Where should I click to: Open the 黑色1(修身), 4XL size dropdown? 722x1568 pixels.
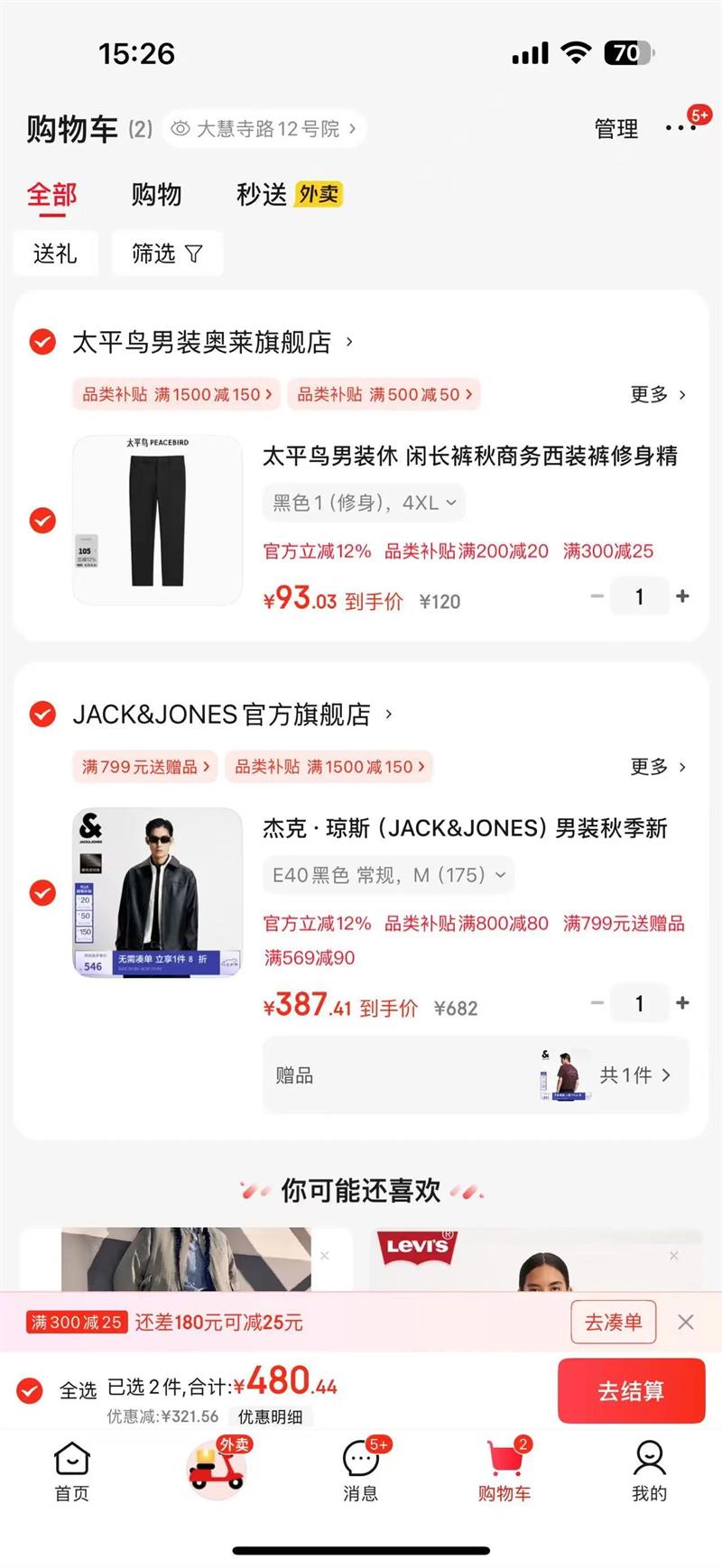365,503
